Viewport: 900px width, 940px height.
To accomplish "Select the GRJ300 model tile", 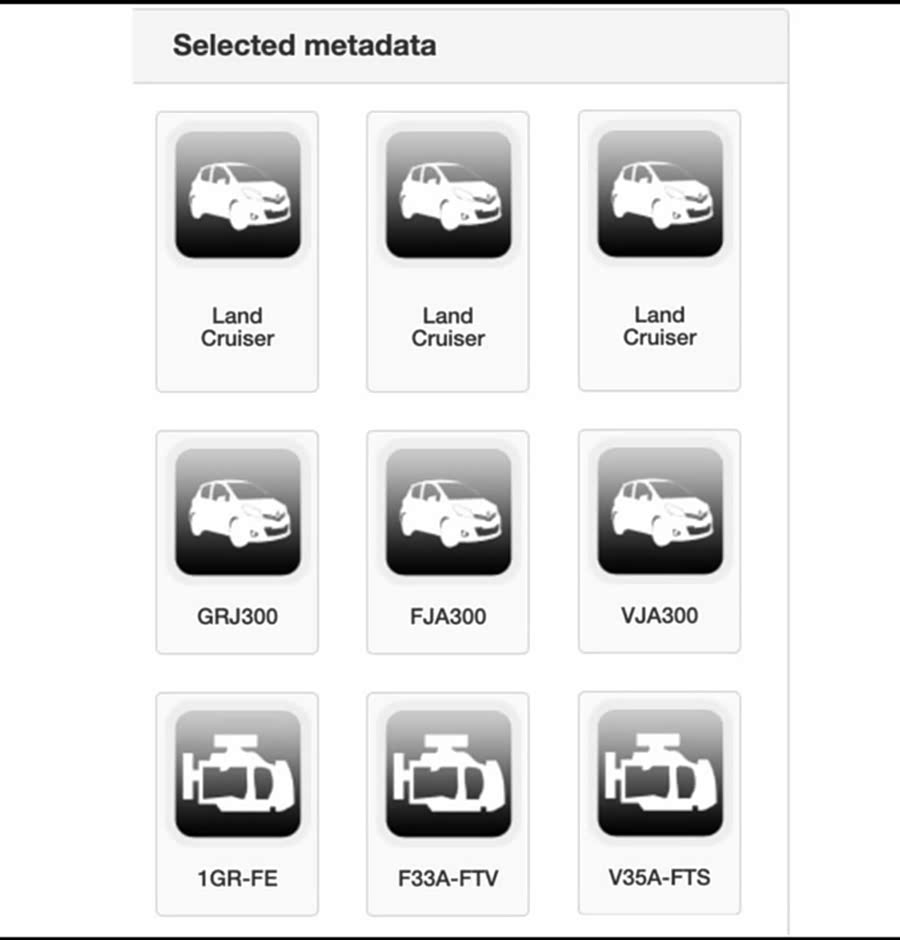I will [x=237, y=541].
